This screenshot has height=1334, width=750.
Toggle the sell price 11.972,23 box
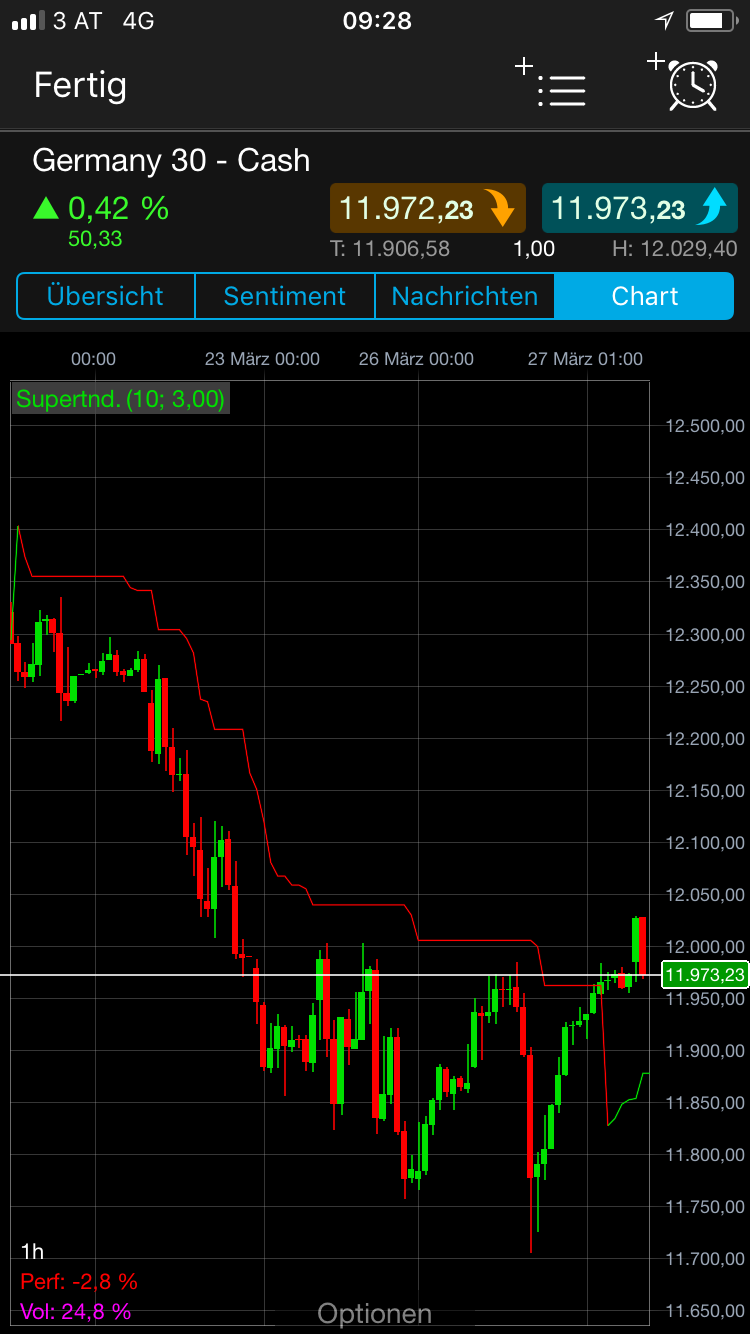pyautogui.click(x=428, y=208)
